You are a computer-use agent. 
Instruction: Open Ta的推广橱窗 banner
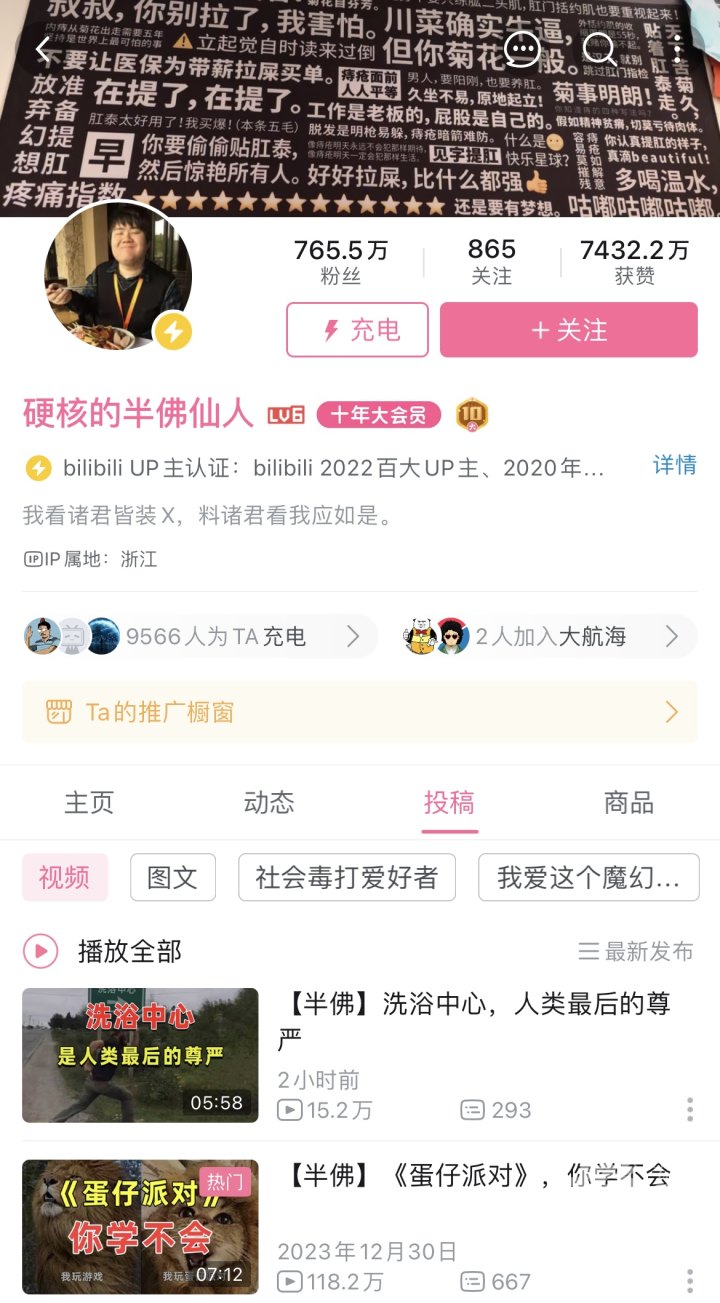tap(360, 712)
